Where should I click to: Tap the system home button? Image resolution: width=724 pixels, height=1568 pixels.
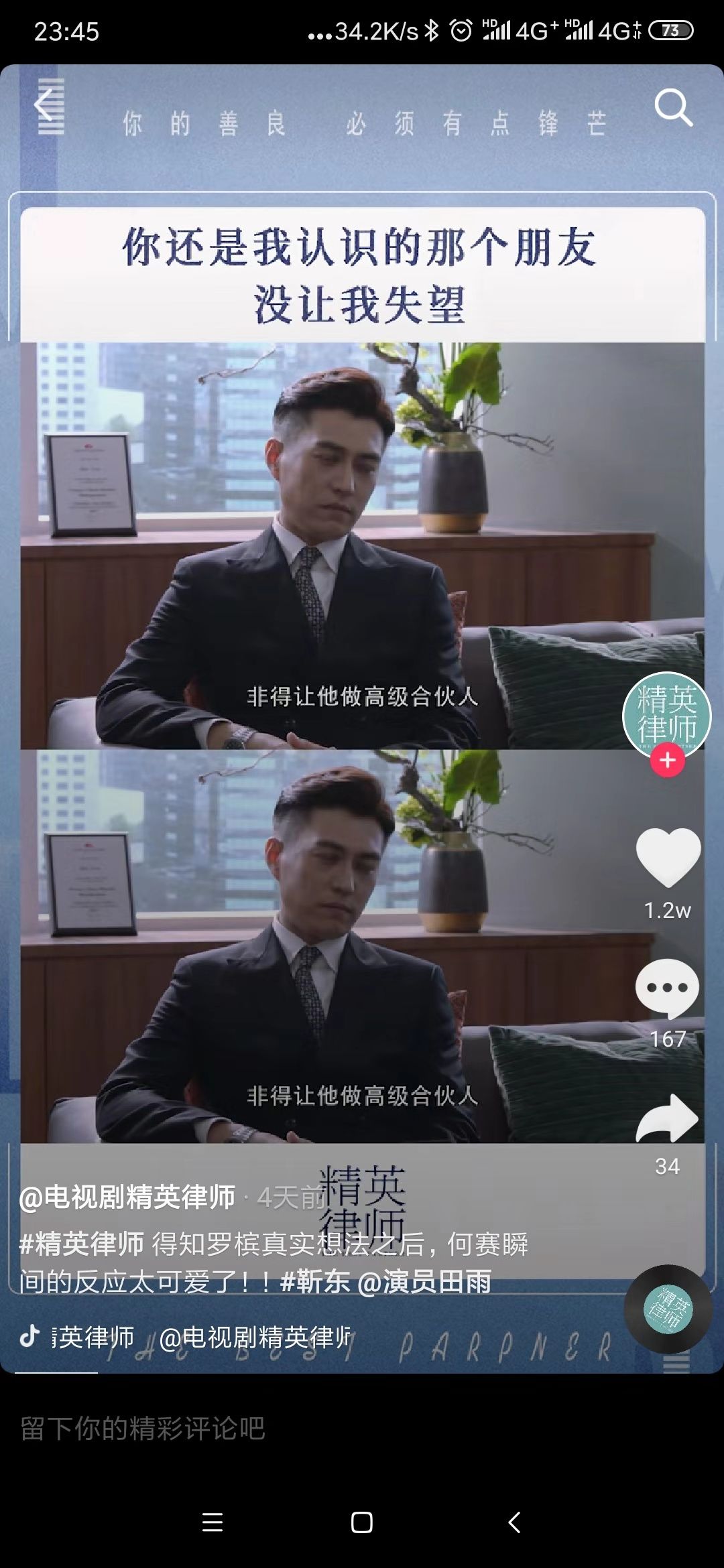pos(362,1522)
